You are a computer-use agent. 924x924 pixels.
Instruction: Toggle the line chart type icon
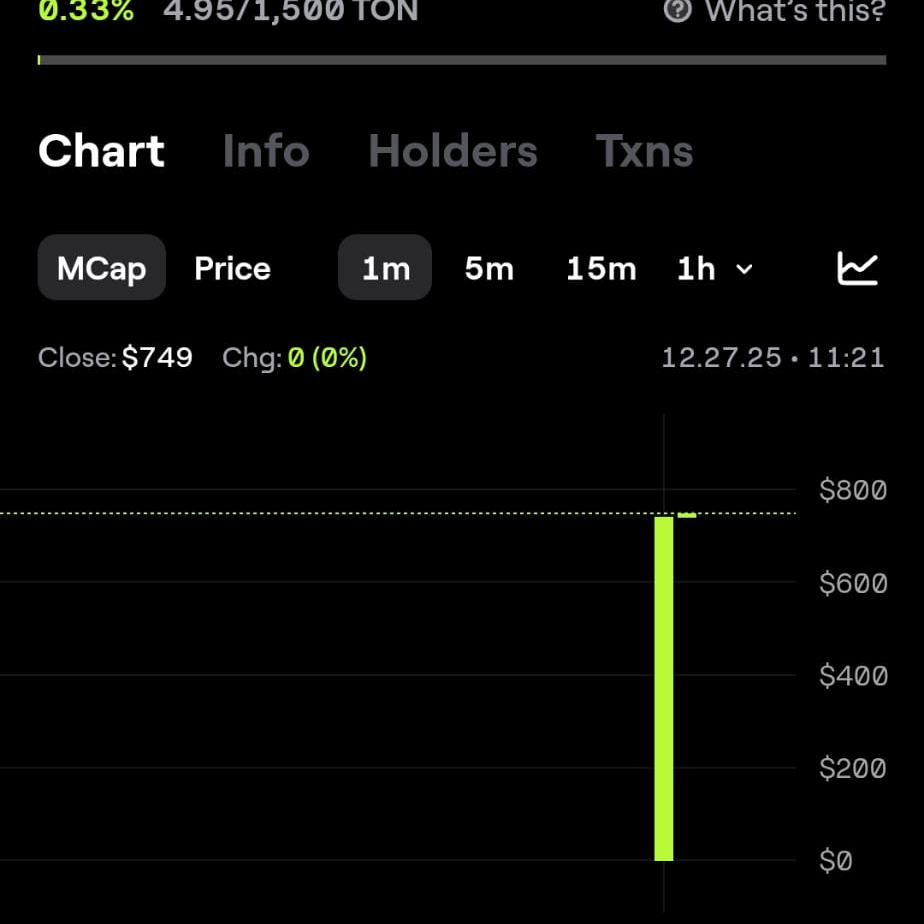857,268
